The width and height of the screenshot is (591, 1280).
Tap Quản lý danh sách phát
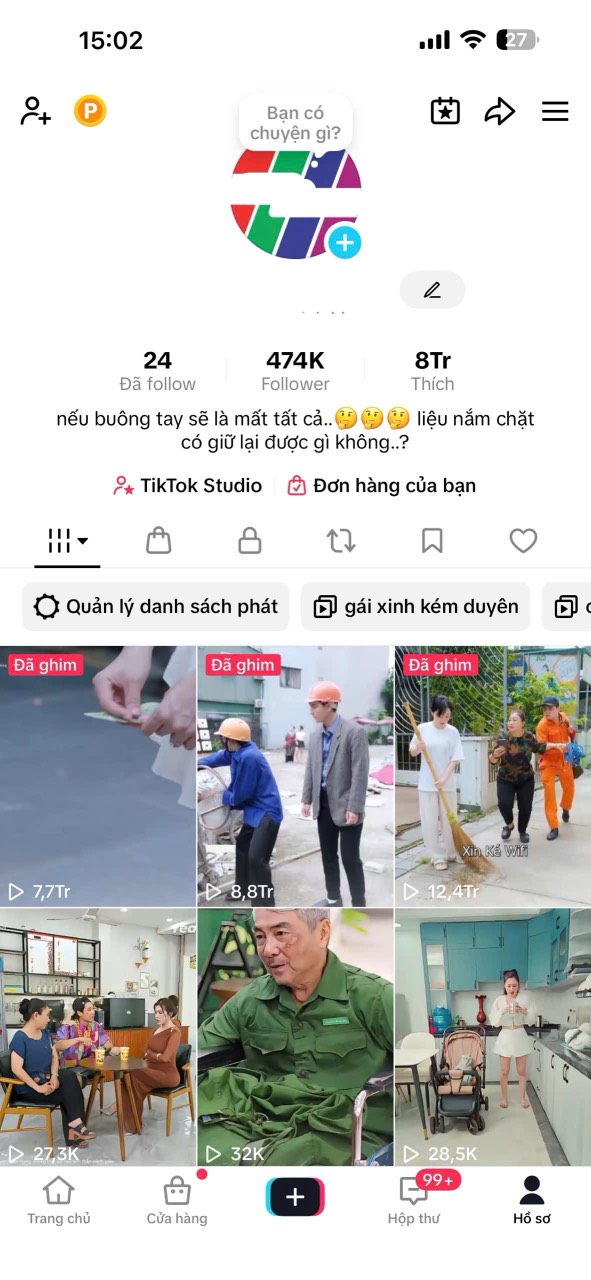click(x=156, y=607)
